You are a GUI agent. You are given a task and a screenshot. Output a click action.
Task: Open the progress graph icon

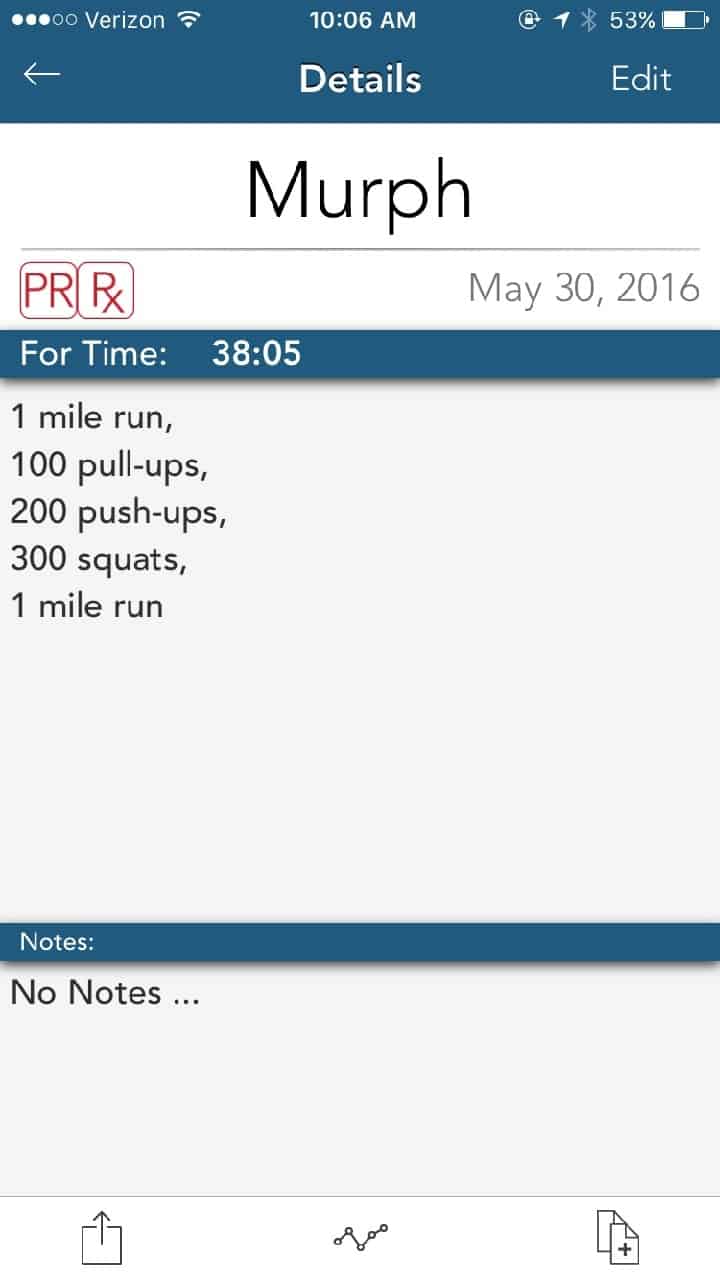pyautogui.click(x=360, y=1236)
